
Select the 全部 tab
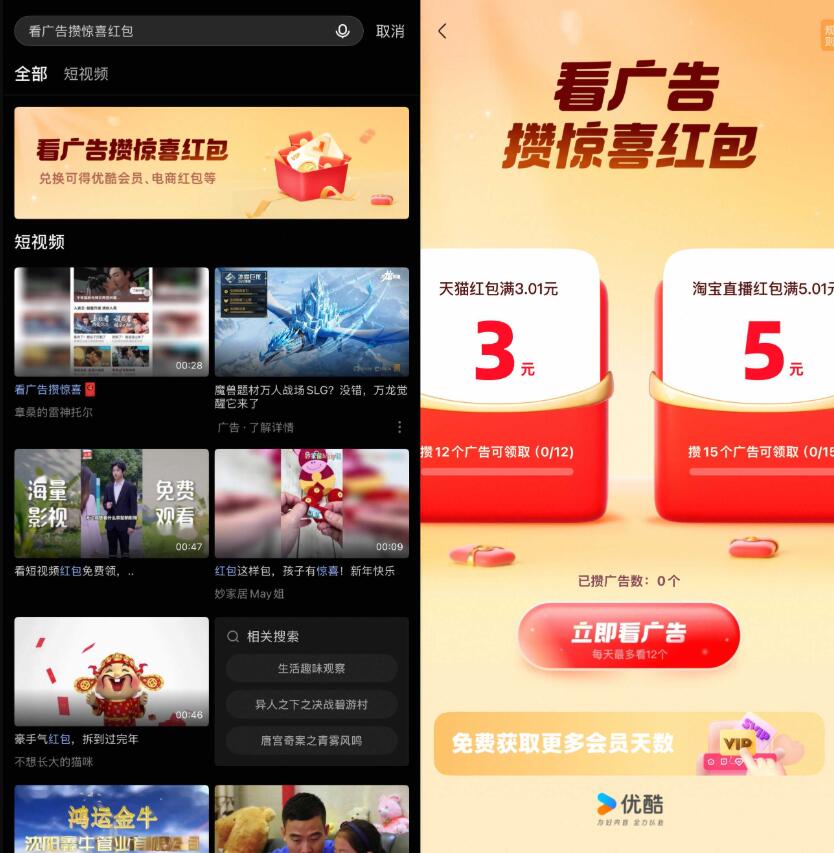coord(31,74)
